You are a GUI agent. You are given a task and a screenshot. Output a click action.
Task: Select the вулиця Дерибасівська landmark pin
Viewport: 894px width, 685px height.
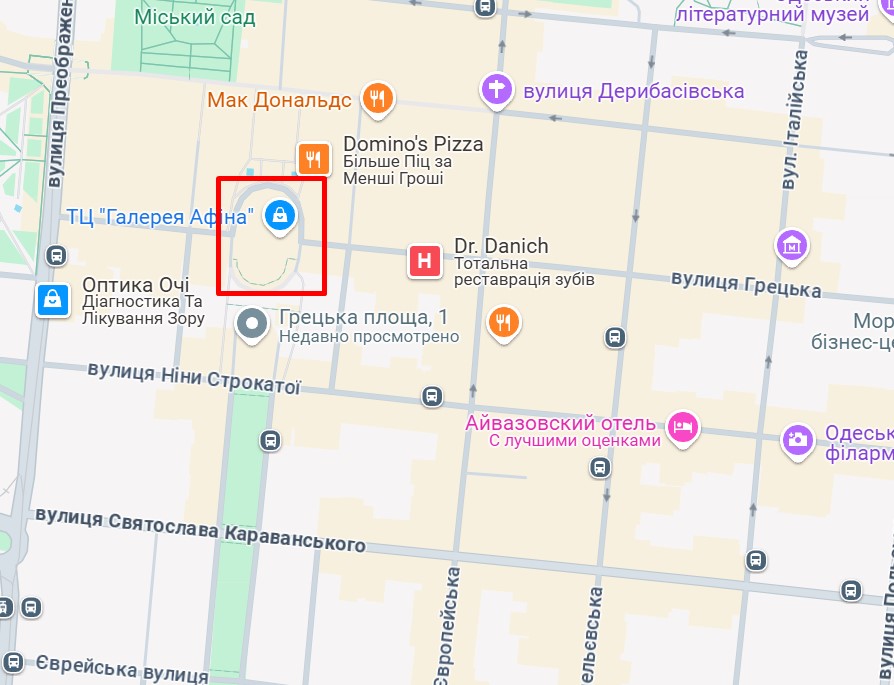(x=495, y=89)
